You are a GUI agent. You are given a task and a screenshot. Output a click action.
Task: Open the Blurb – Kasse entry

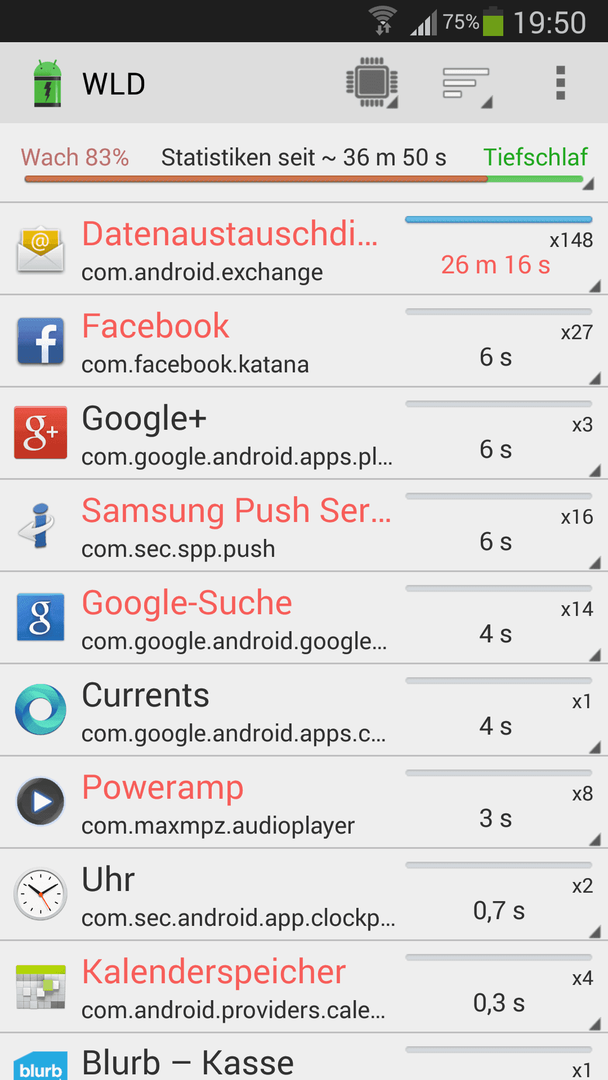pos(304,1057)
